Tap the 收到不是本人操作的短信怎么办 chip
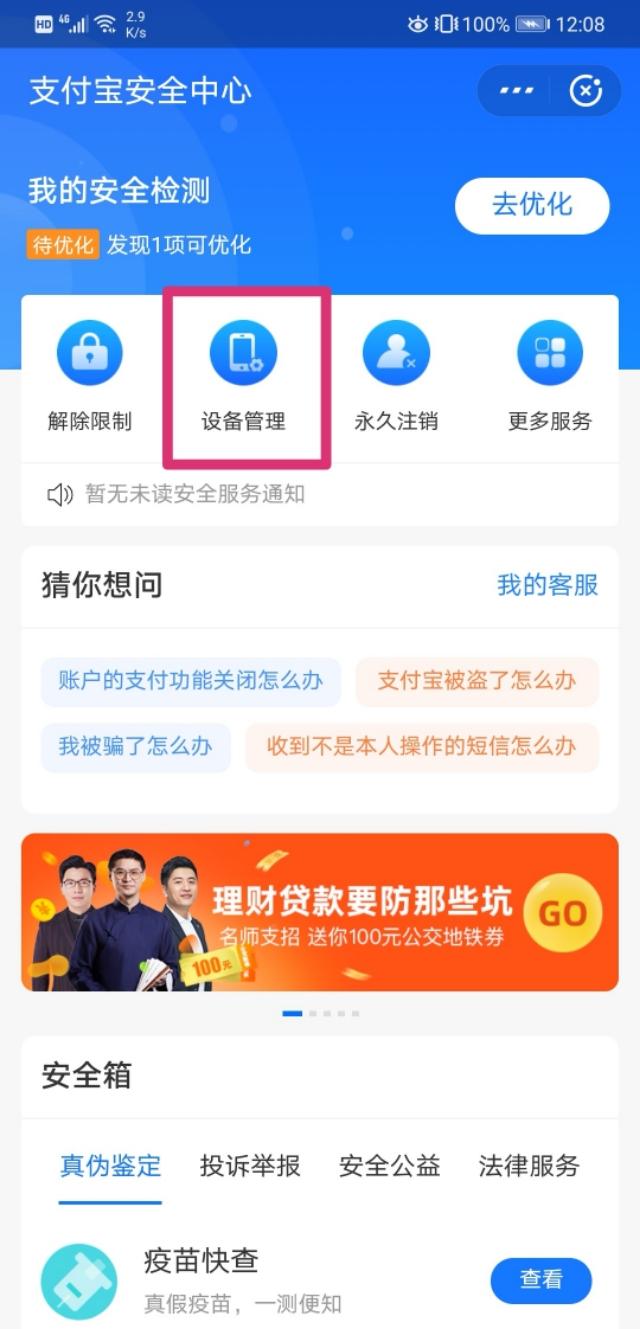Viewport: 640px width, 1329px height. (422, 747)
